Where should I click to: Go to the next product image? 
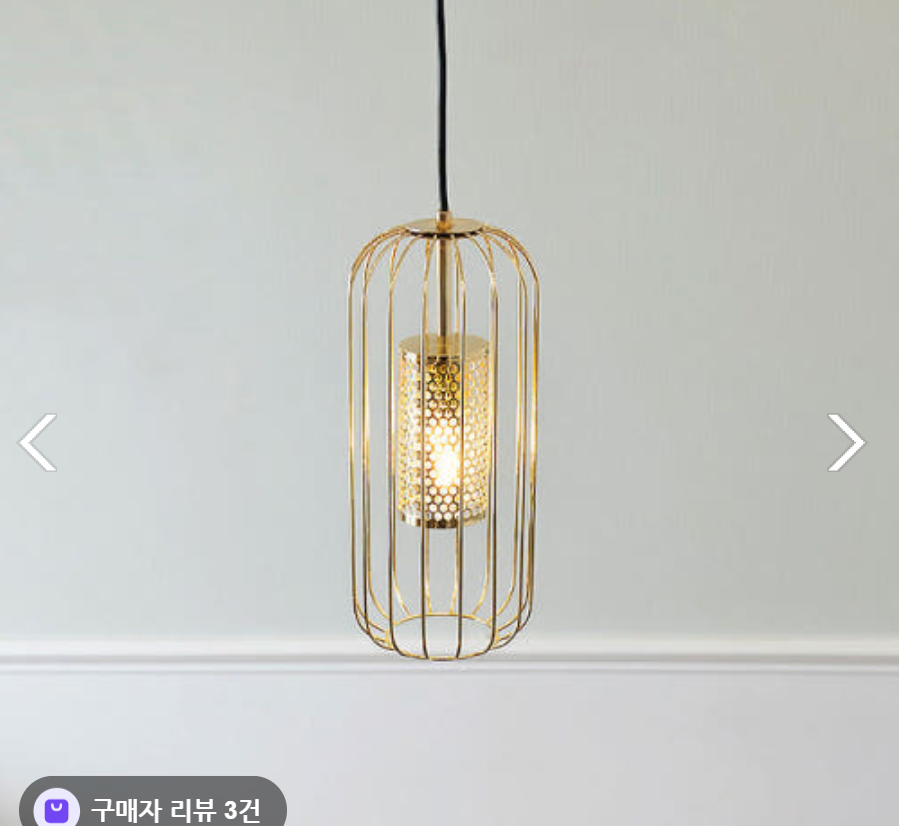click(x=846, y=442)
